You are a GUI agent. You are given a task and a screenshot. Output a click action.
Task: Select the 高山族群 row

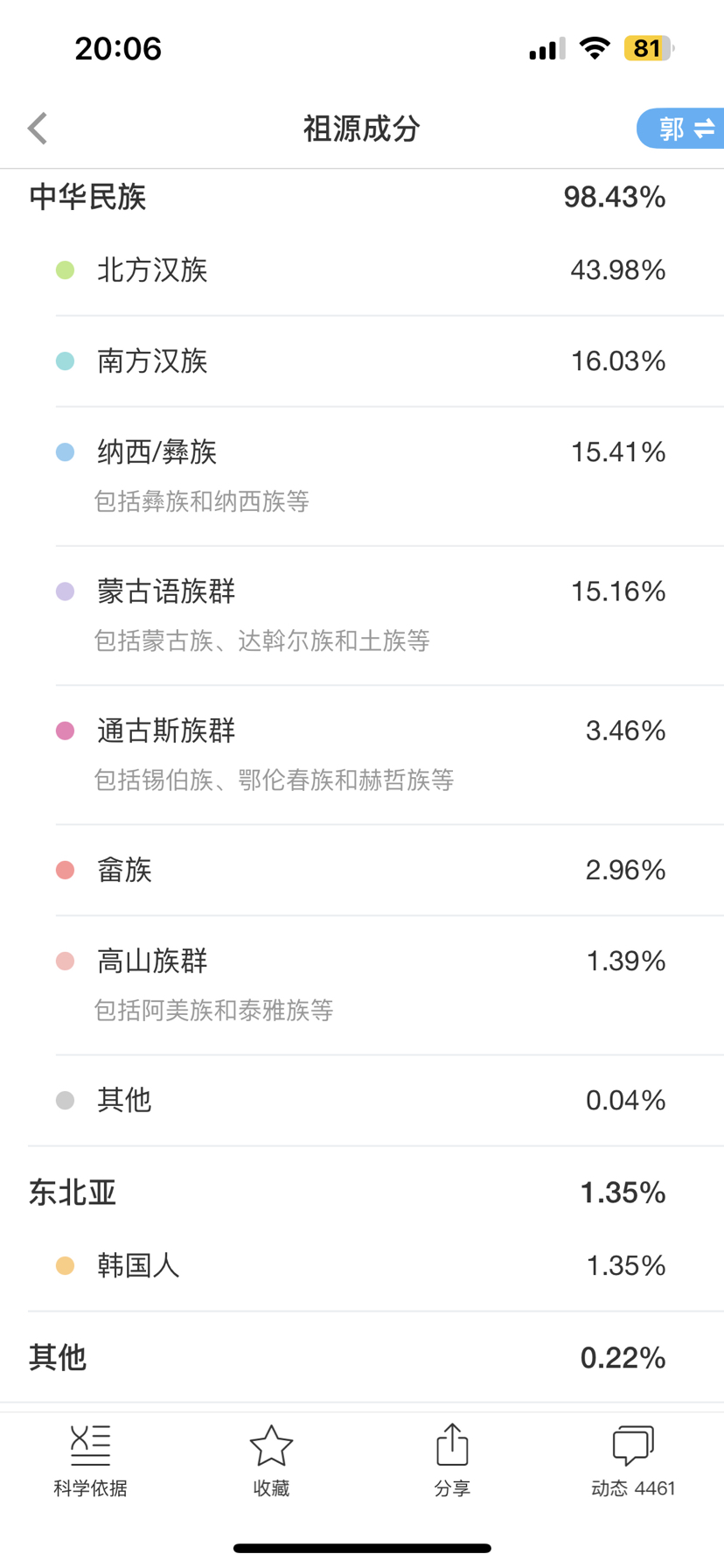(362, 985)
